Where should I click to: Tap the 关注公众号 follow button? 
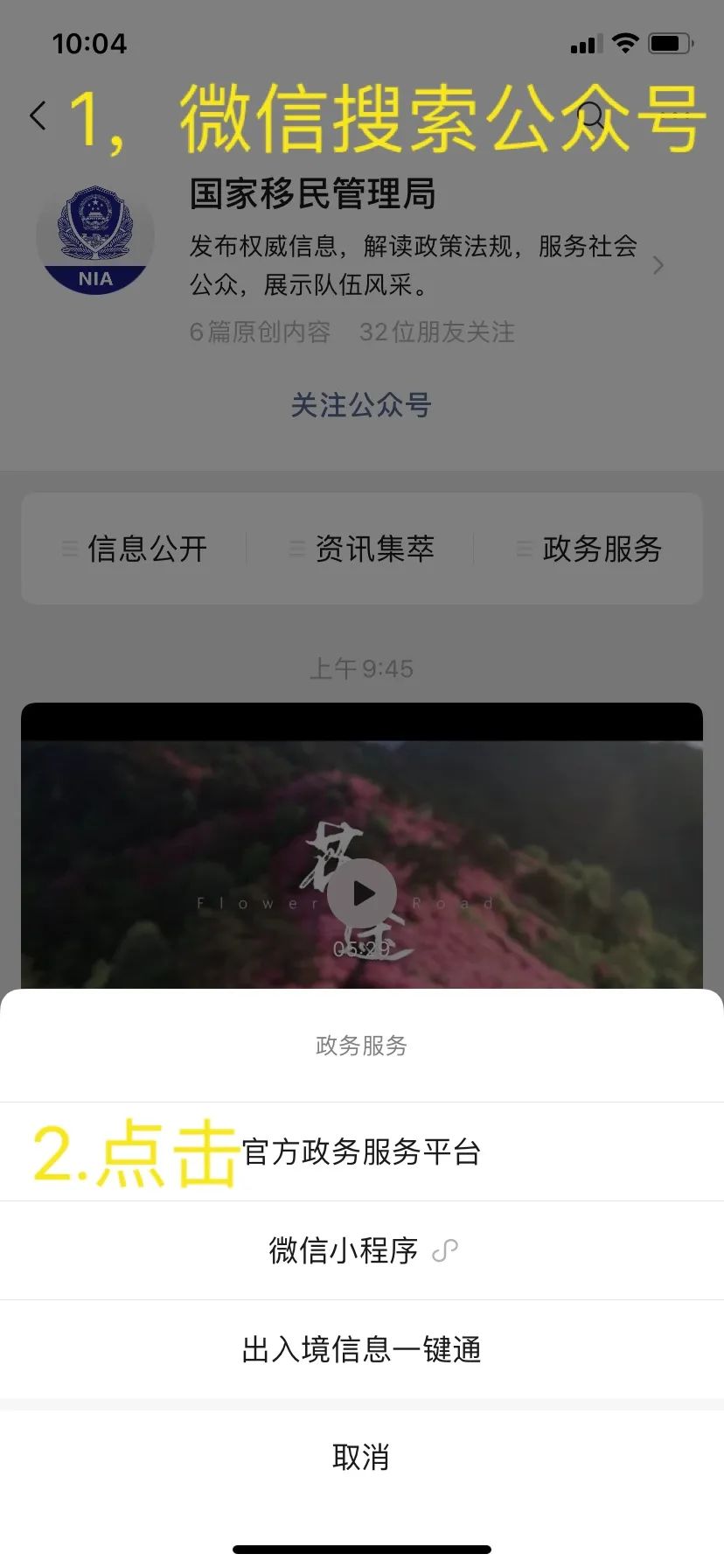pyautogui.click(x=362, y=405)
